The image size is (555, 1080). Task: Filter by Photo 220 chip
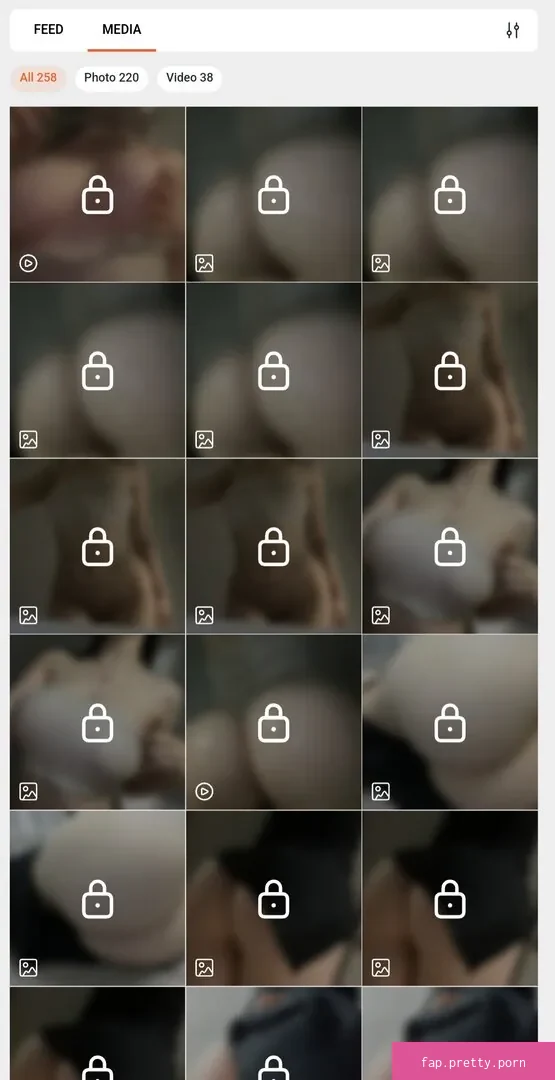(x=112, y=78)
